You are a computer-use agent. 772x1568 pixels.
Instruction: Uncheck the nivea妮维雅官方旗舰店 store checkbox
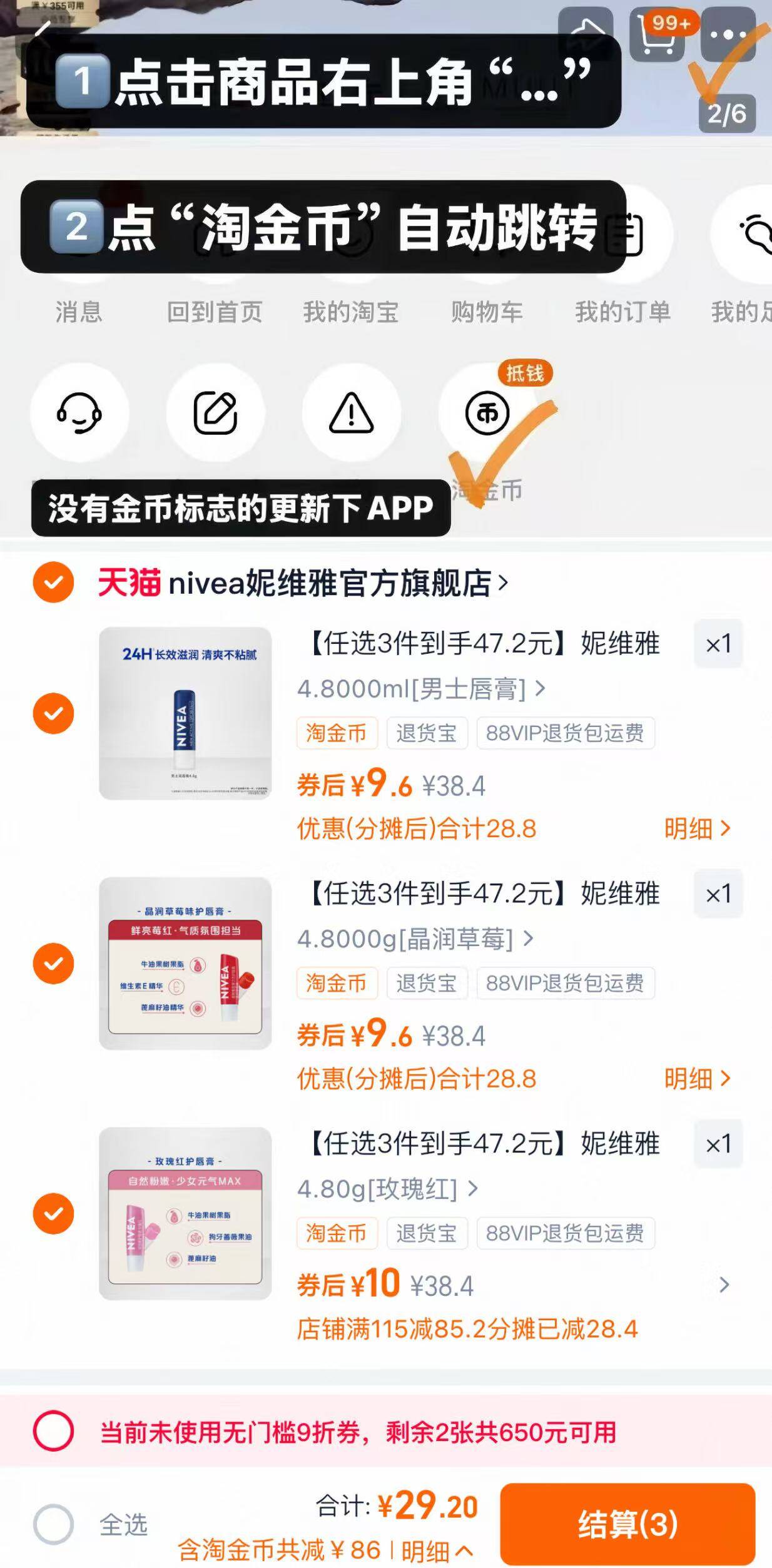tap(55, 582)
